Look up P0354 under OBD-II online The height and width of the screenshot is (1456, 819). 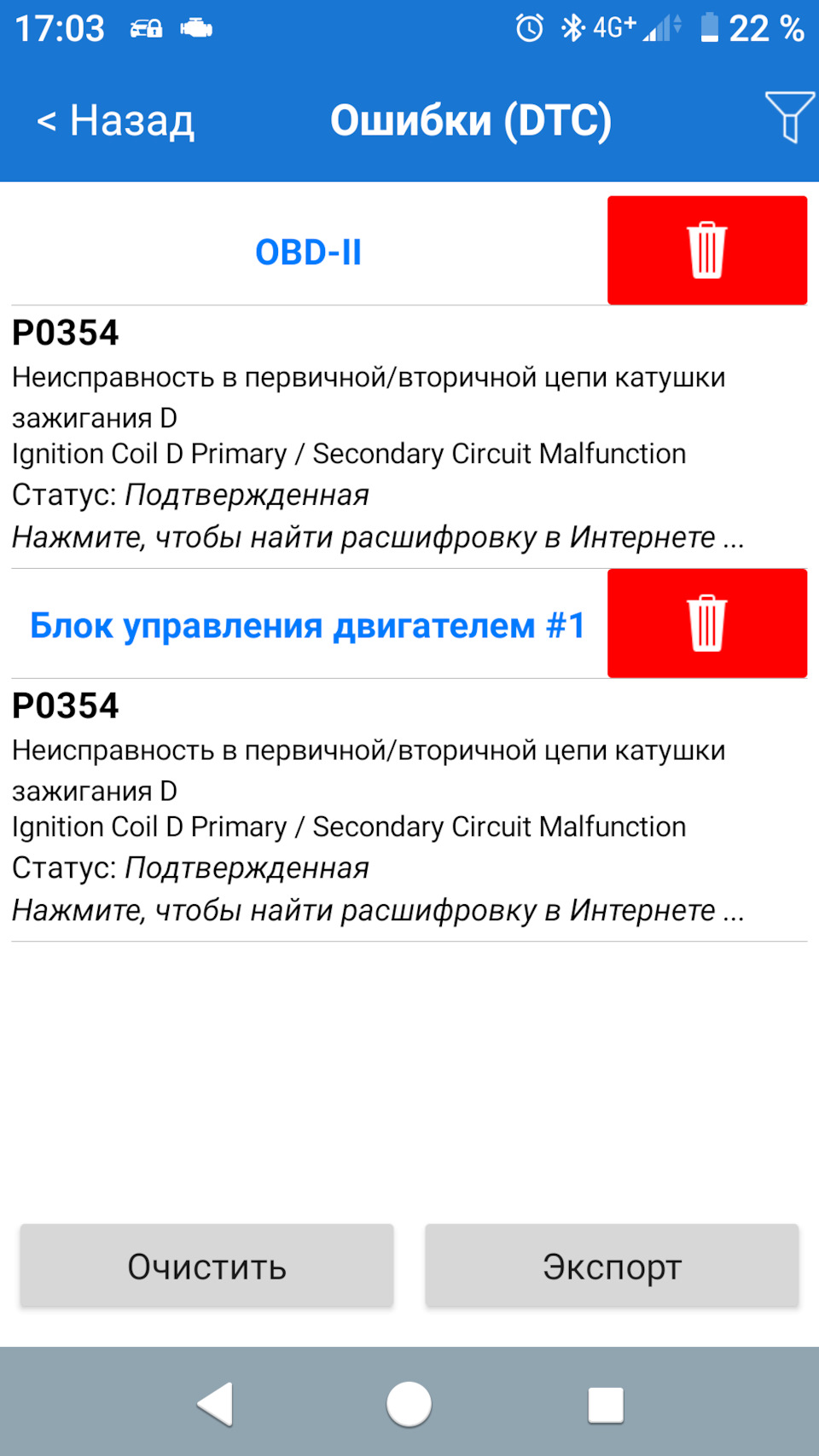click(377, 537)
